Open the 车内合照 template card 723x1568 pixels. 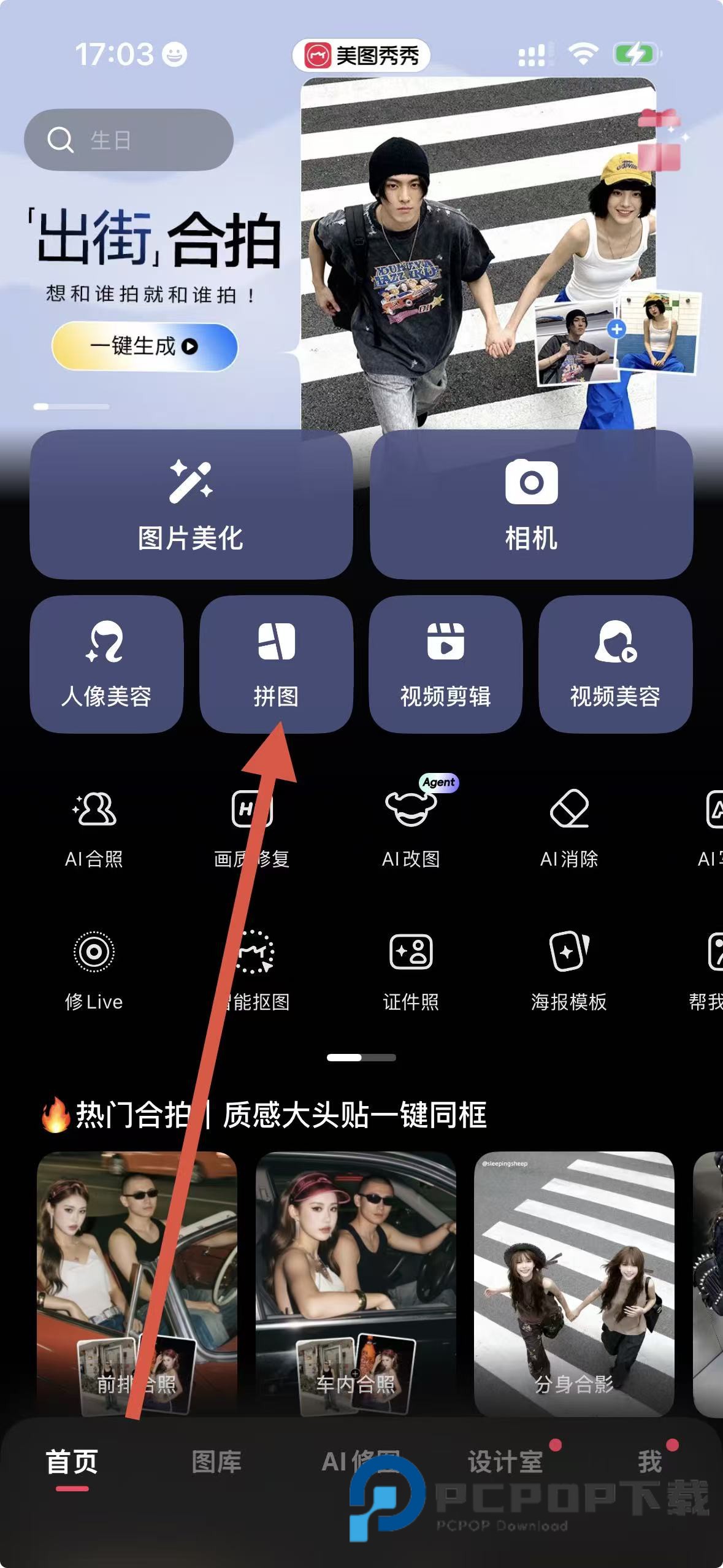pyautogui.click(x=356, y=1283)
